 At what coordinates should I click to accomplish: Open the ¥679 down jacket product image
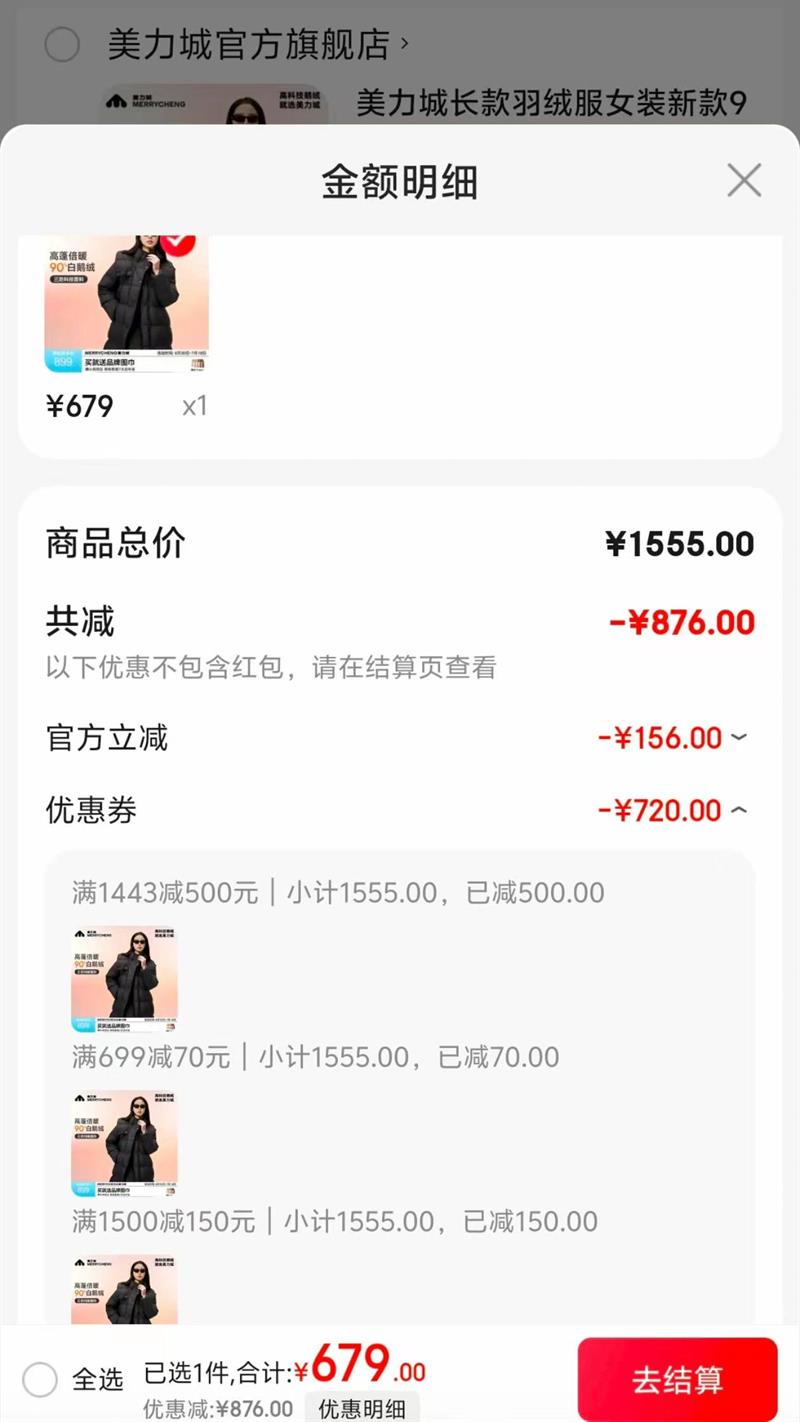[x=126, y=304]
